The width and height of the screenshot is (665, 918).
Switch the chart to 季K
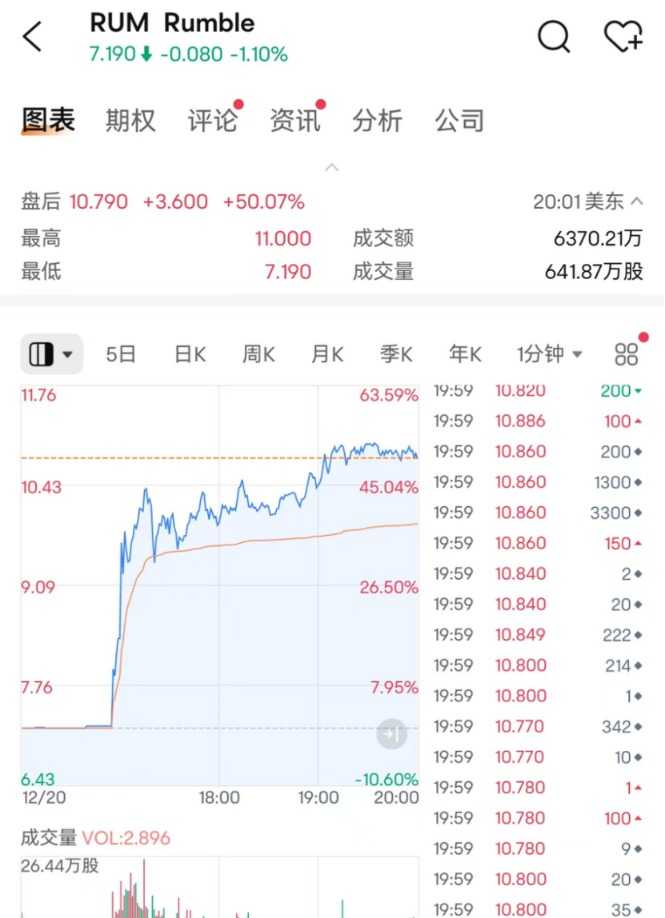pos(396,354)
